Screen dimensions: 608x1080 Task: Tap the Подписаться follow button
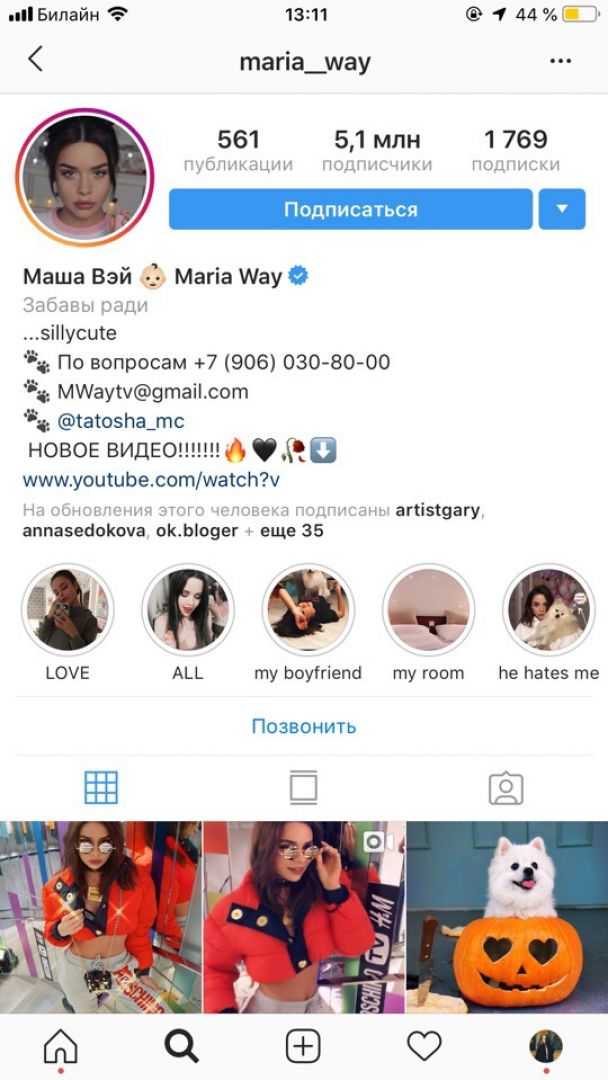pos(350,209)
